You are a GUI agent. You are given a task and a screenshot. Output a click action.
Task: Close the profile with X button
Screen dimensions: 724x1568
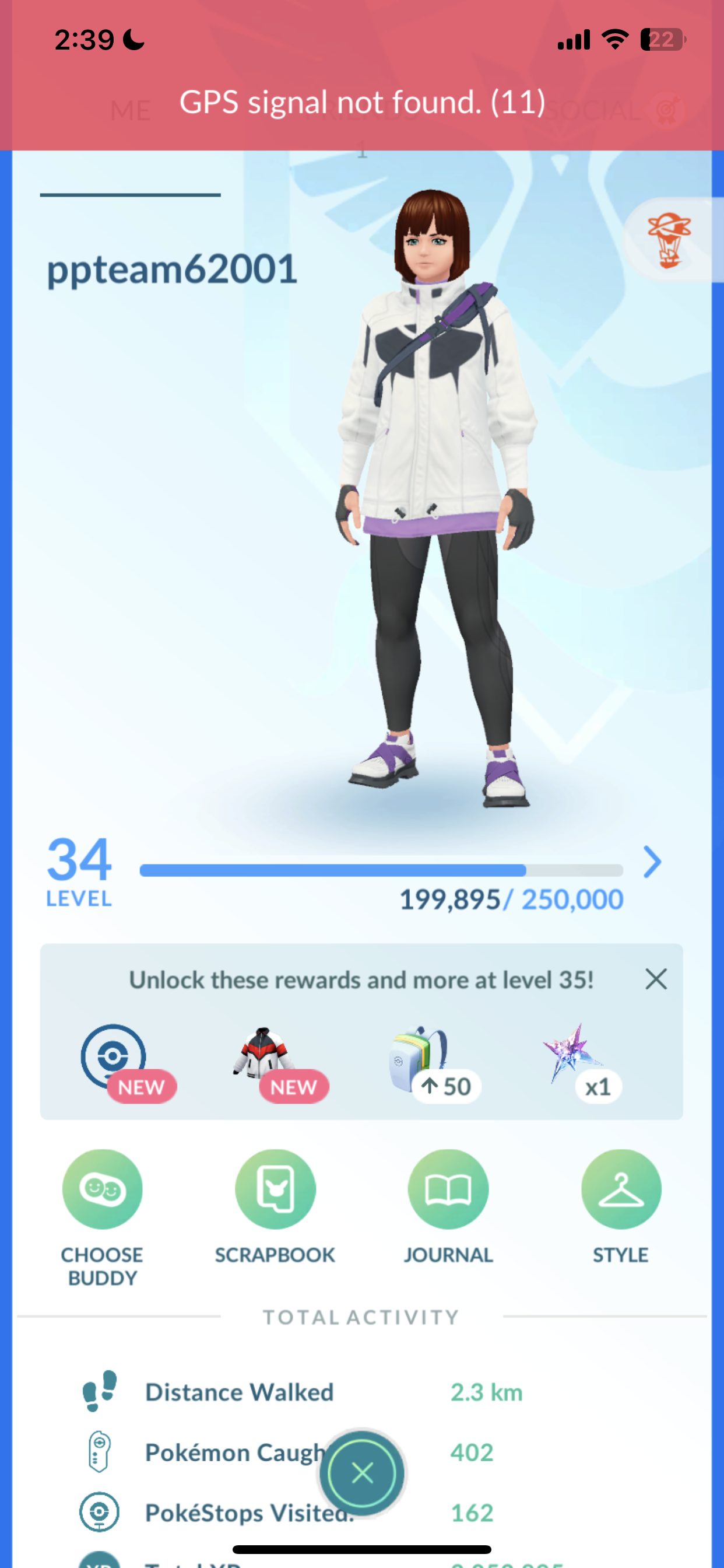[x=363, y=1473]
